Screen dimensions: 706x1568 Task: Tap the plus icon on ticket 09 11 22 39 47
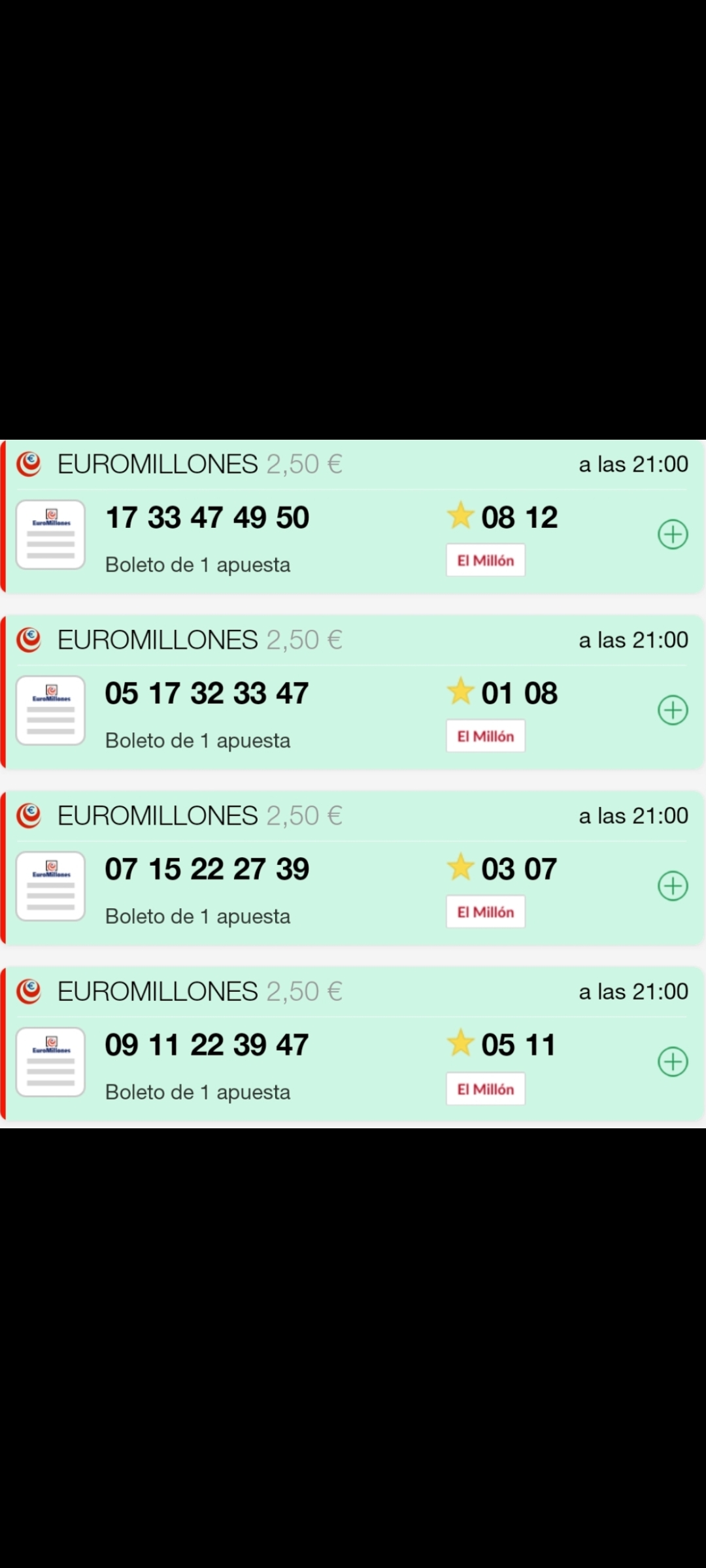click(673, 1062)
